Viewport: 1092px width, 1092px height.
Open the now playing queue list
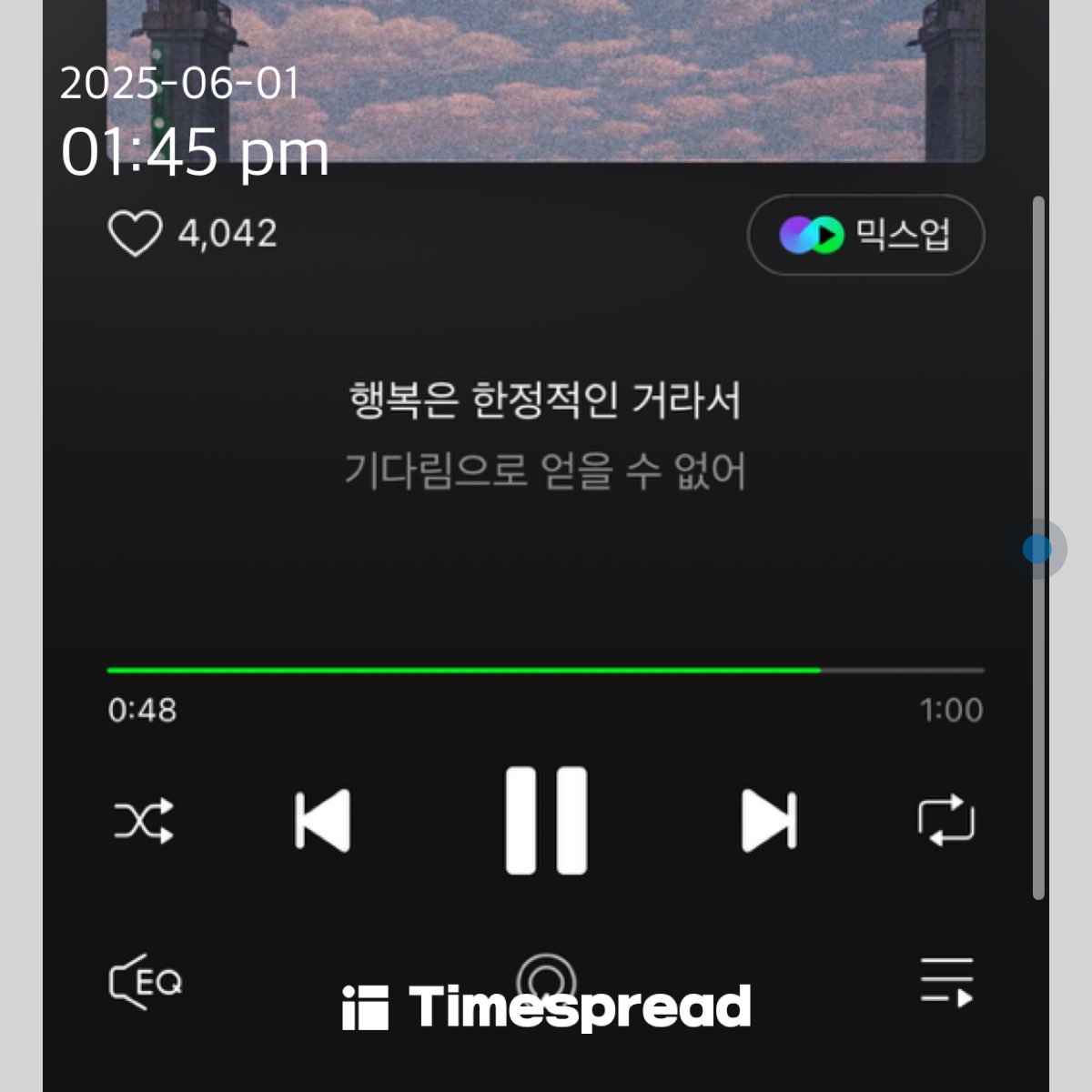946,982
